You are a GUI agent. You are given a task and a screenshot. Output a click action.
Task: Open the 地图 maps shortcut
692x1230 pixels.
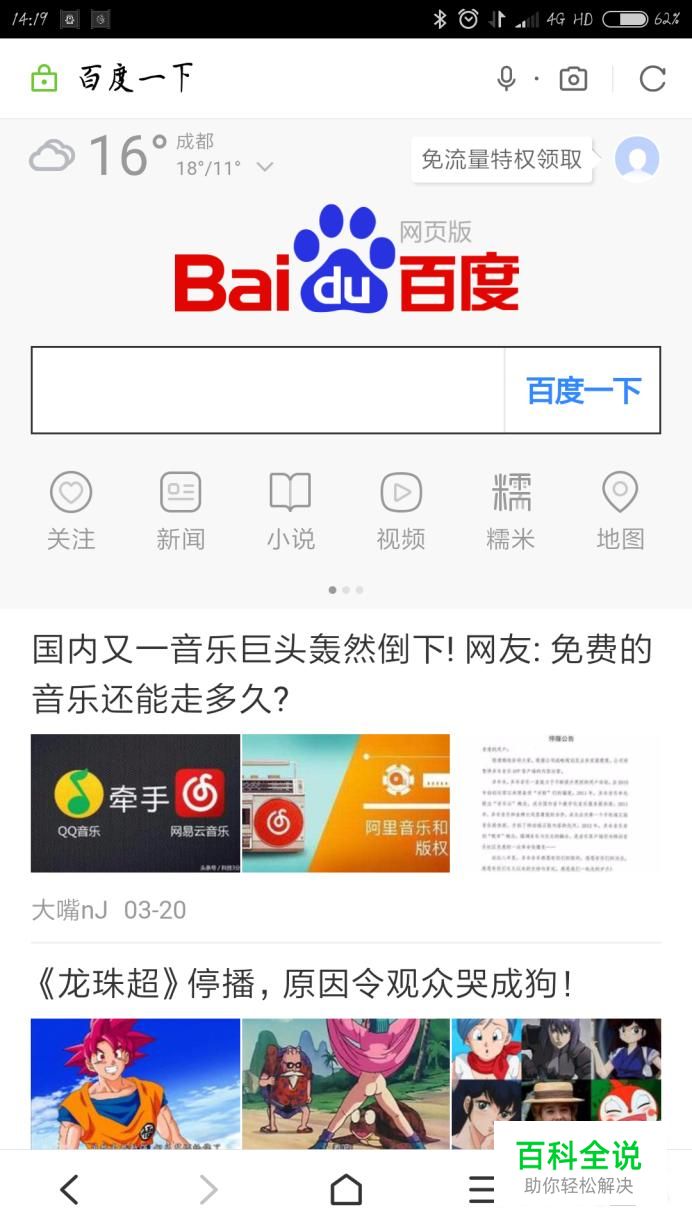coord(620,511)
